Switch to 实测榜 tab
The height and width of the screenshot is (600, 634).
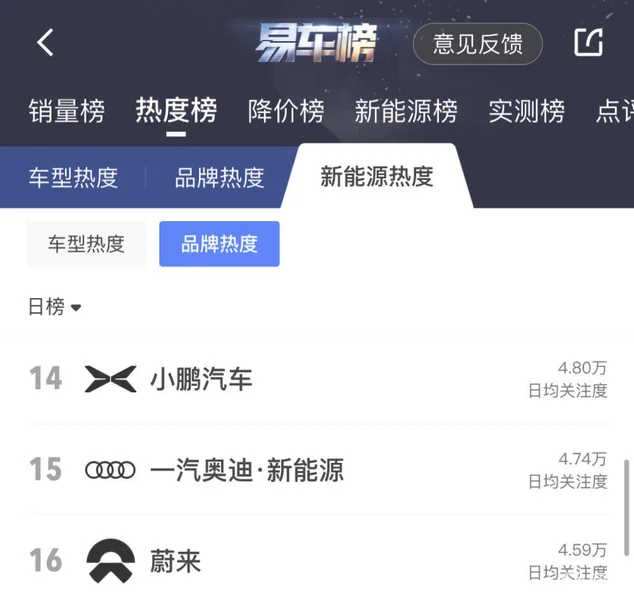pyautogui.click(x=526, y=111)
